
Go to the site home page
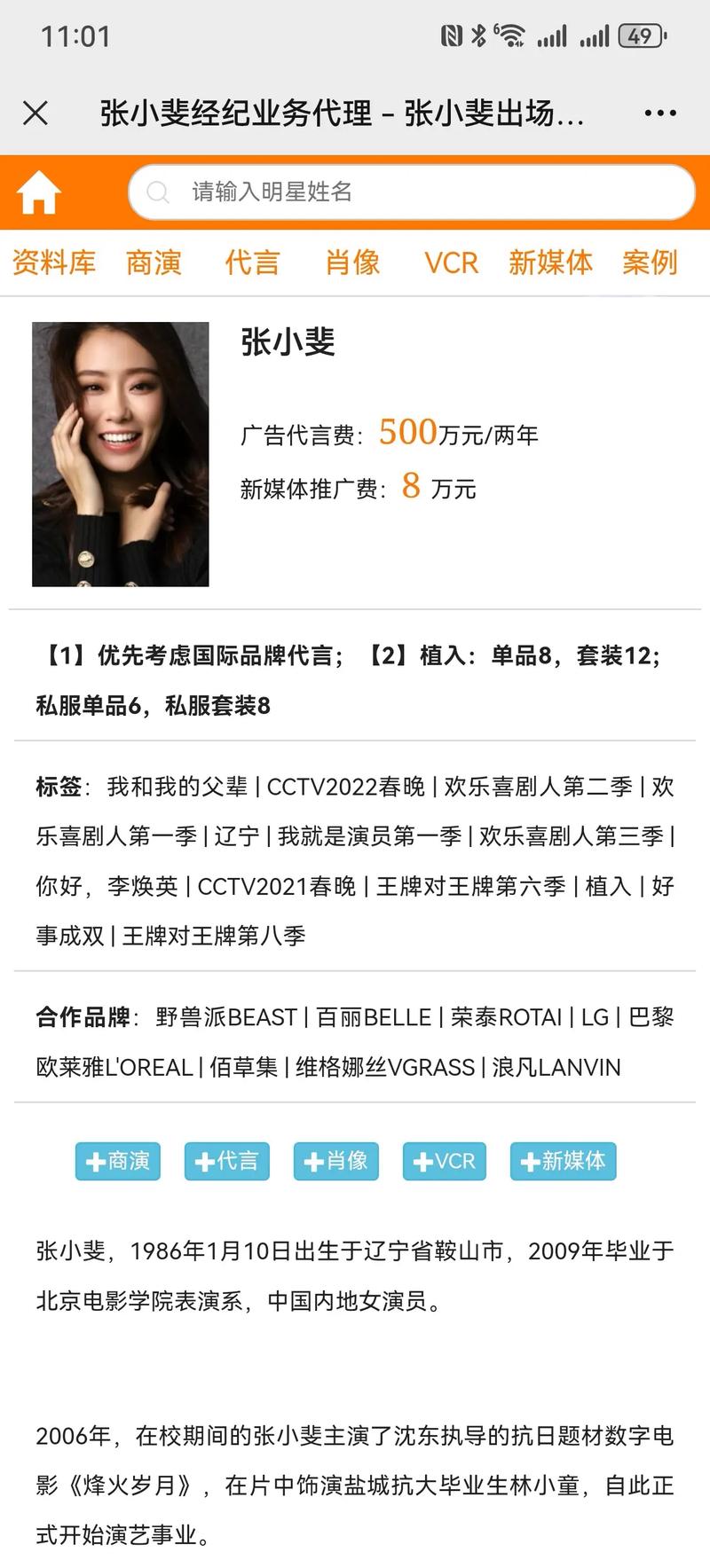[39, 192]
